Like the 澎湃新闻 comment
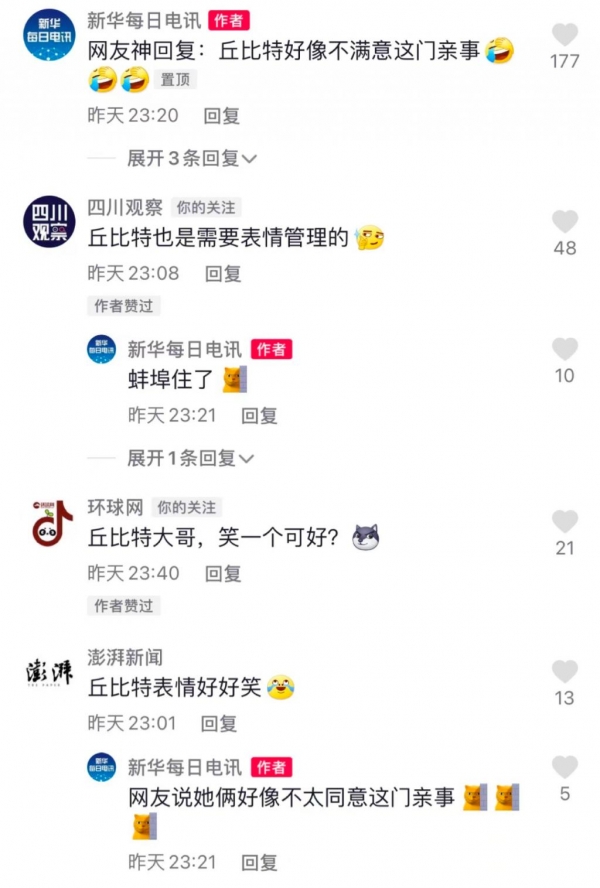Viewport: 600px width, 888px height. coord(565,672)
